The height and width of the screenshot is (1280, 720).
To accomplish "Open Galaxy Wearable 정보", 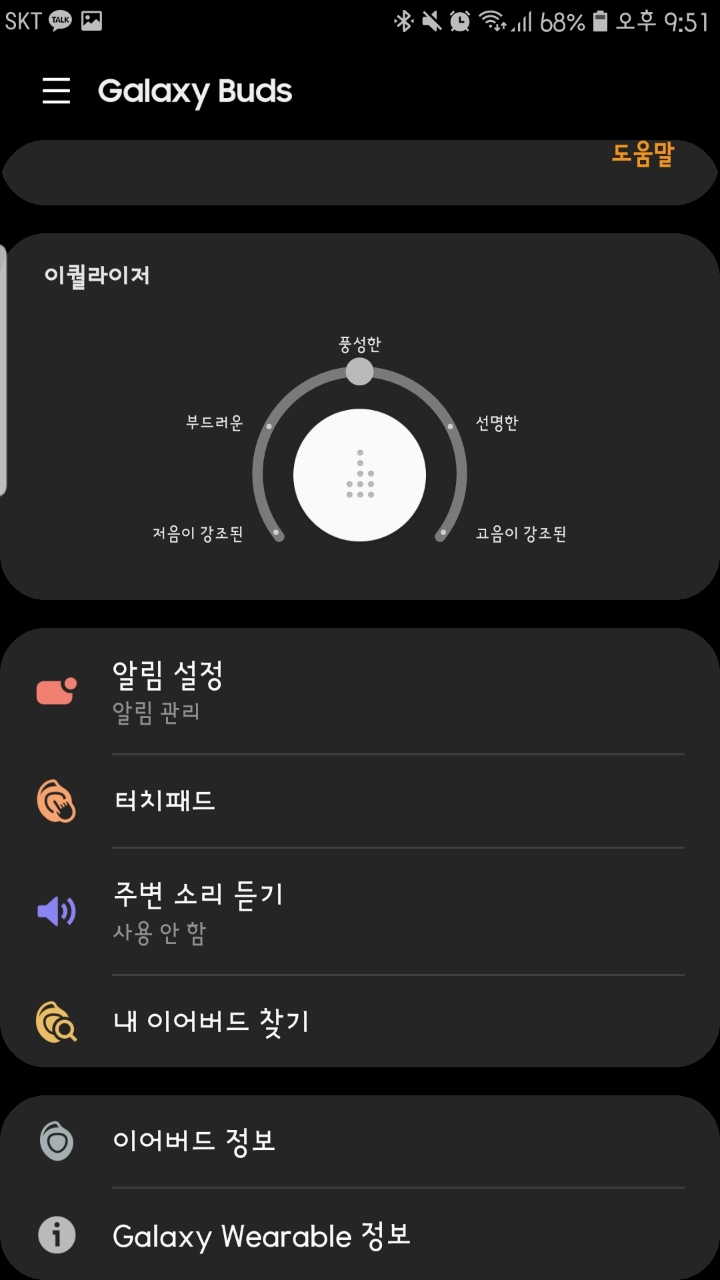I will [360, 1236].
